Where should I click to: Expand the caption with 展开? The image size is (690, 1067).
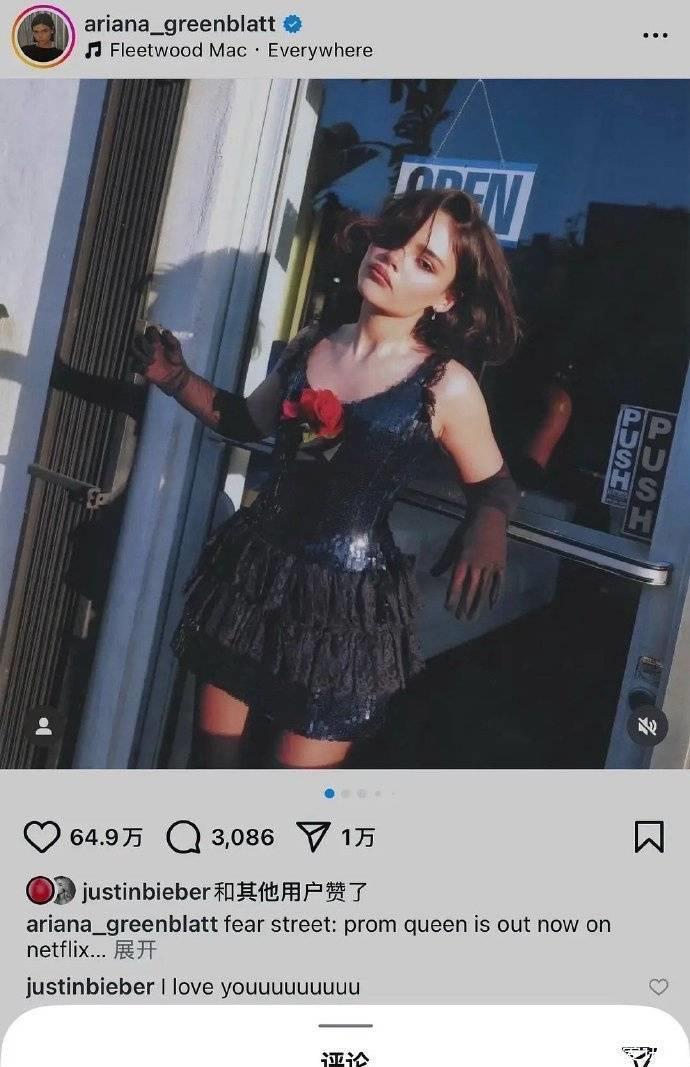click(x=135, y=950)
